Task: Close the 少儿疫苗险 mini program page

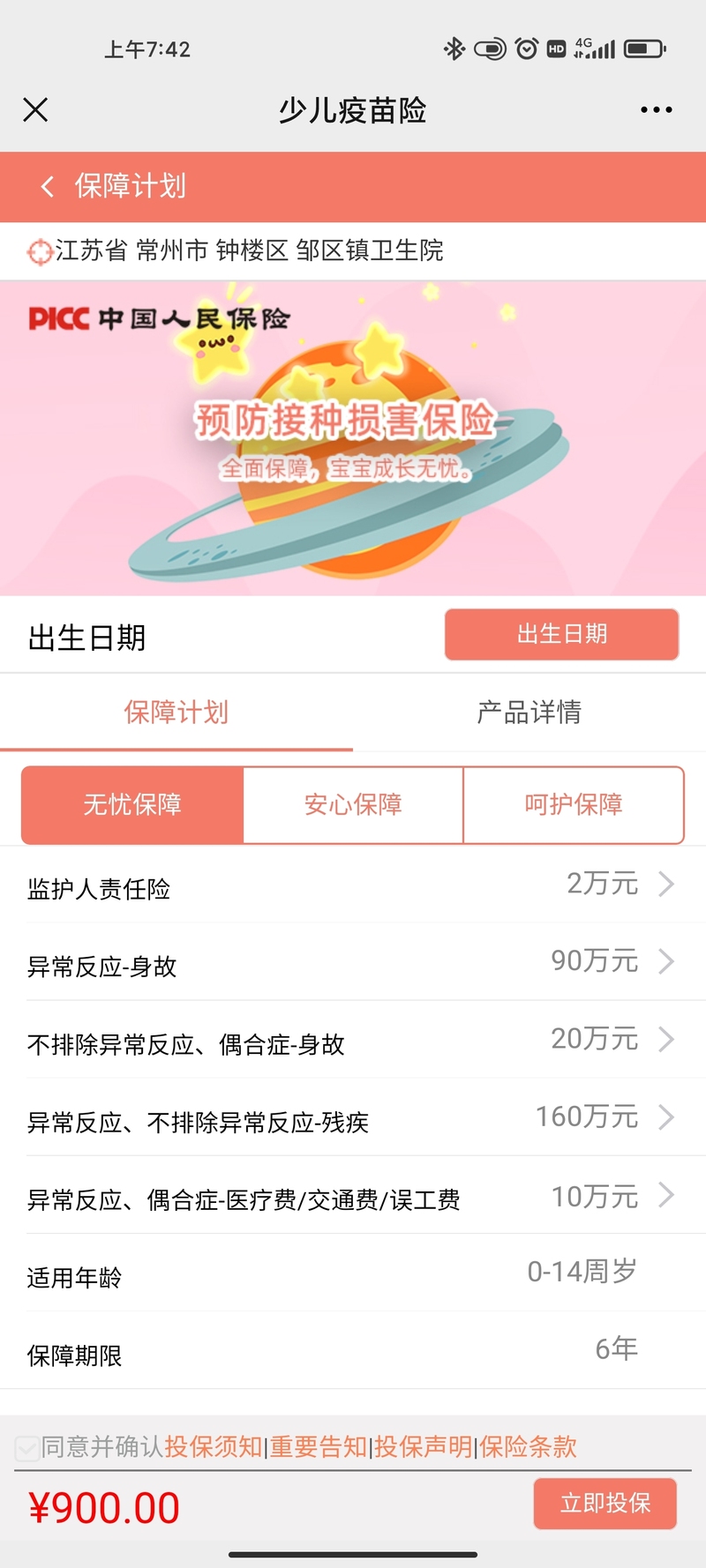Action: tap(35, 110)
